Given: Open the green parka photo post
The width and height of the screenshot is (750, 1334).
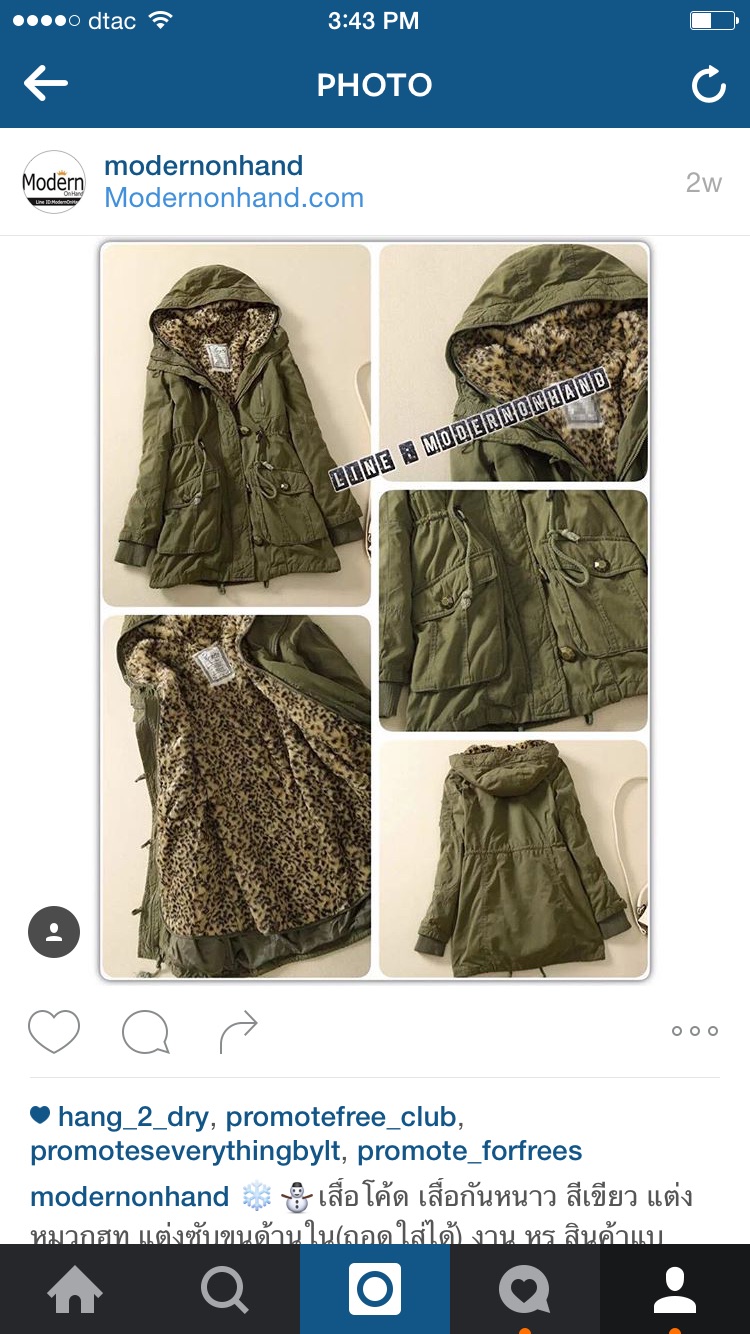Looking at the screenshot, I should [x=375, y=610].
